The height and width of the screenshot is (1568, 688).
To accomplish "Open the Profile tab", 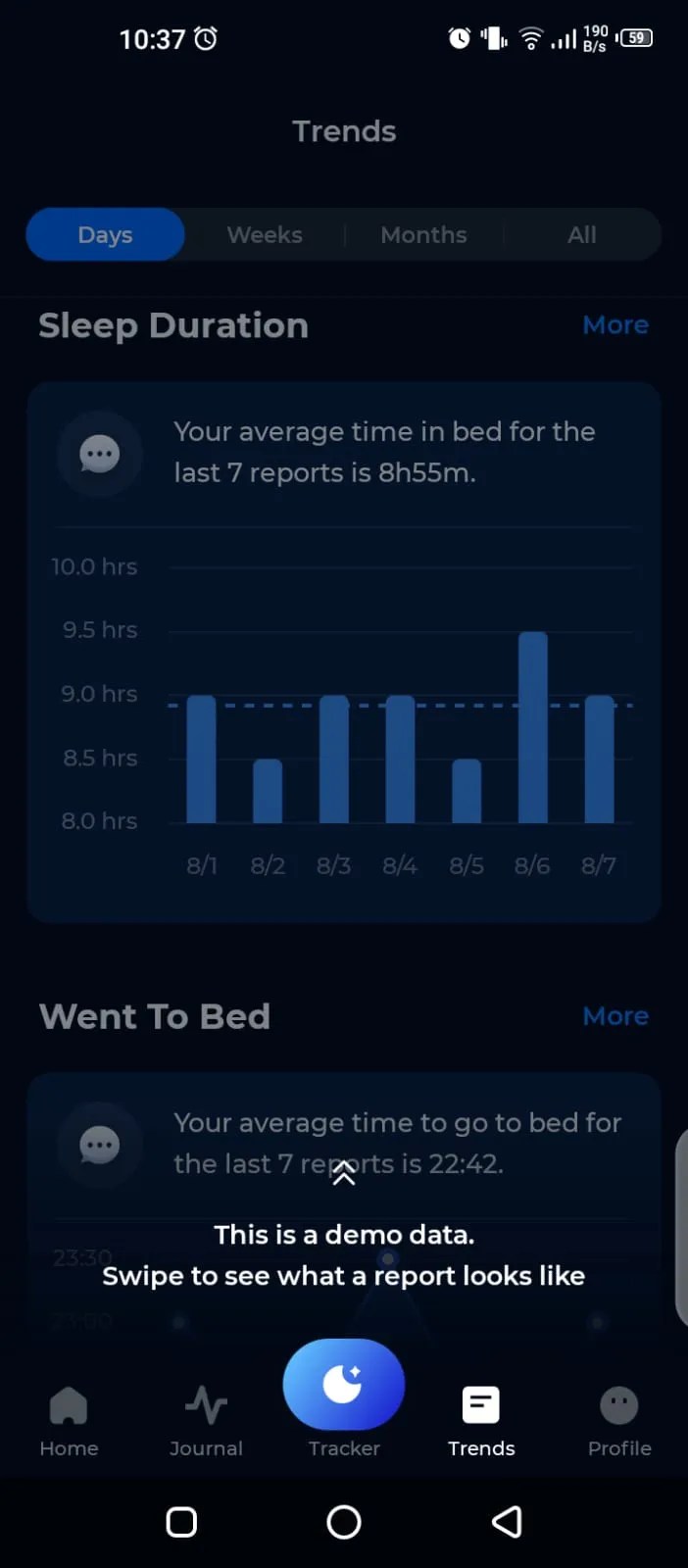I will pyautogui.click(x=619, y=1420).
